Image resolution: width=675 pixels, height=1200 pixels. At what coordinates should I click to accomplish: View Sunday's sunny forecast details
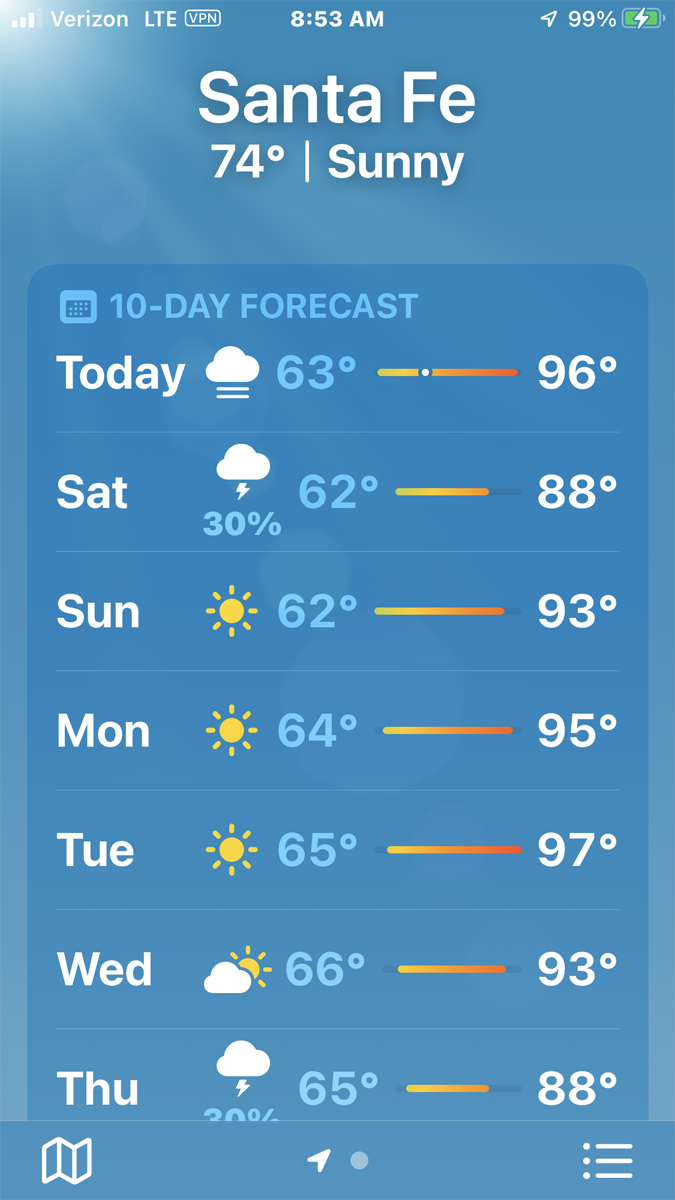[x=337, y=611]
